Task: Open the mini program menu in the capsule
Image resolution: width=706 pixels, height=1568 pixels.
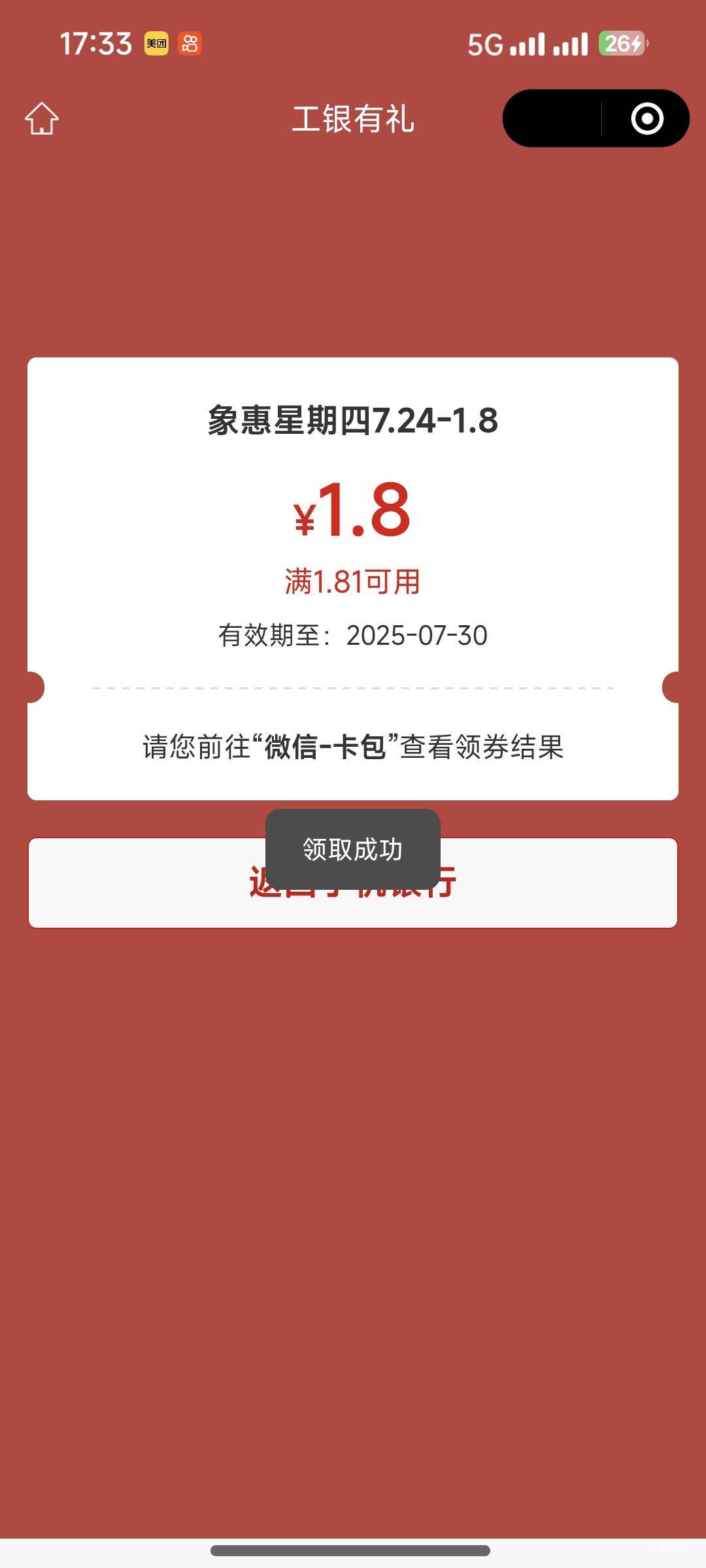Action: tap(552, 118)
